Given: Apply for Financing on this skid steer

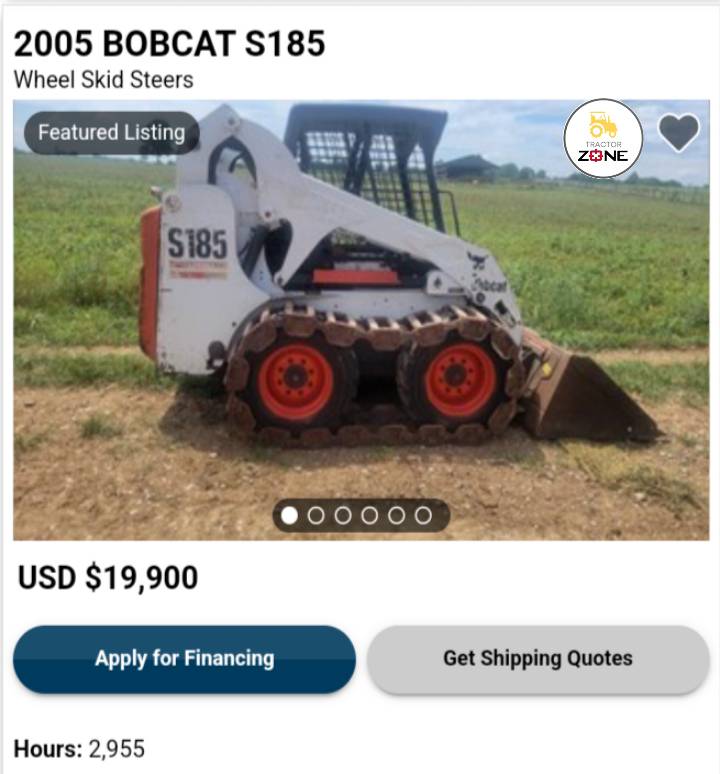Looking at the screenshot, I should point(184,659).
